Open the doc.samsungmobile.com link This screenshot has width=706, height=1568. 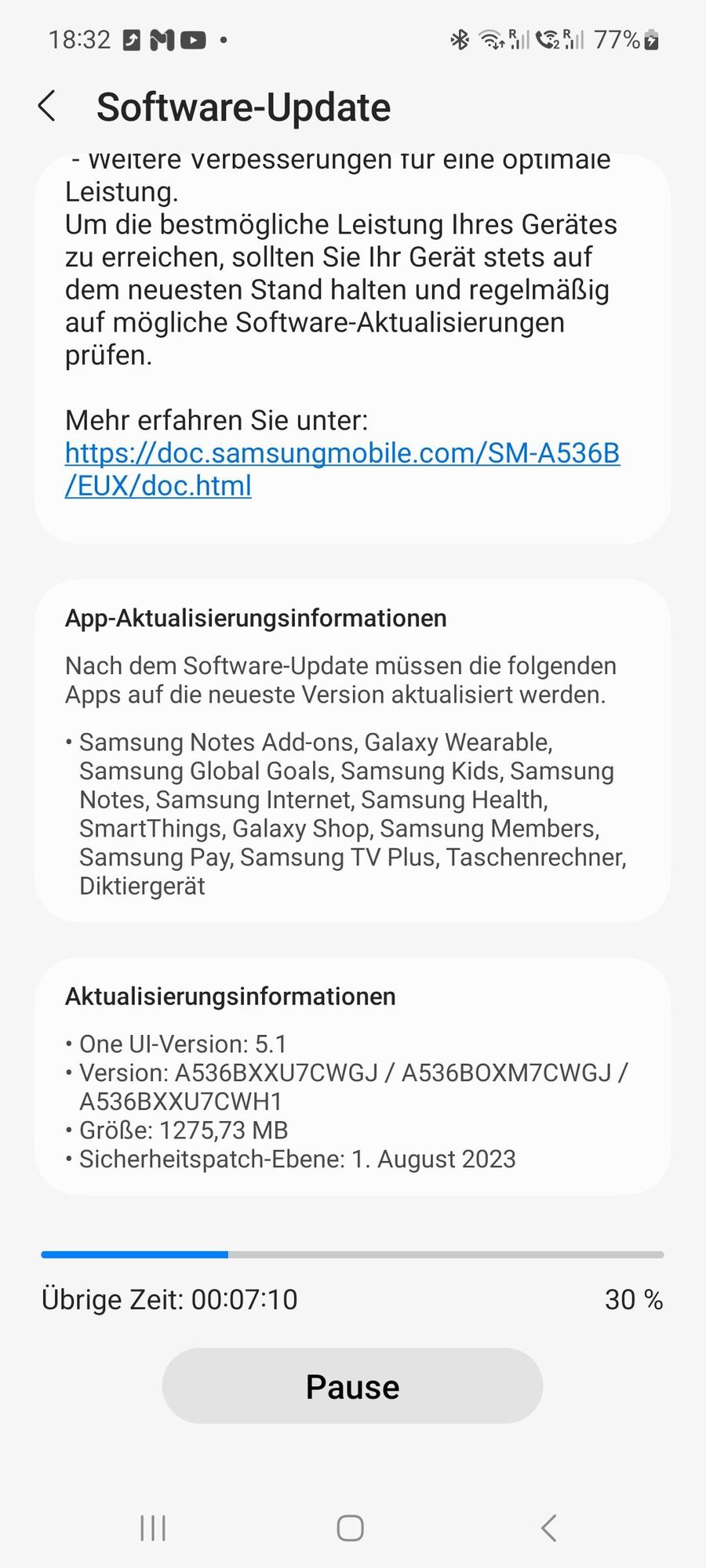point(341,454)
